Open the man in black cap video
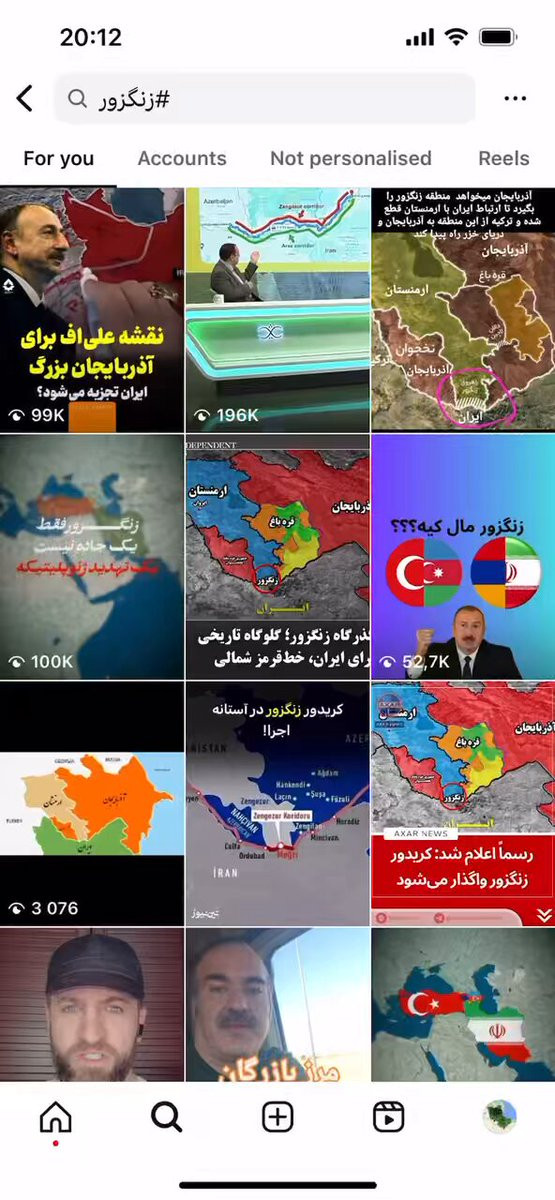Screen dimensions: 555x1200 pos(92,1004)
